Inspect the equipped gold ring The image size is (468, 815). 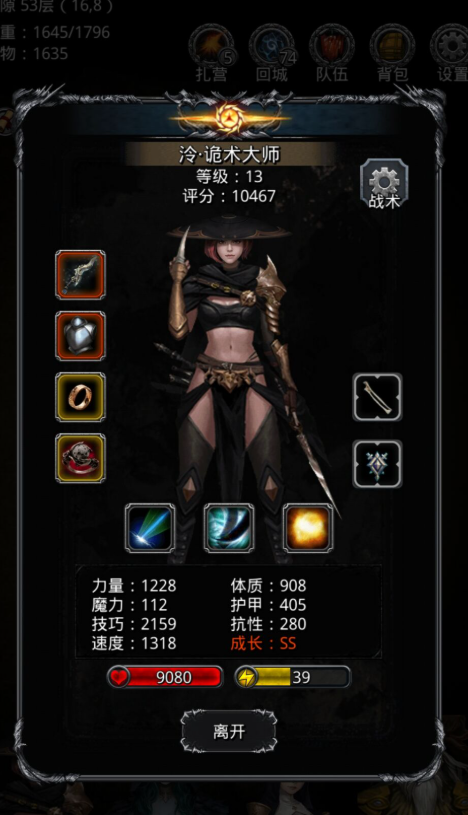81,397
